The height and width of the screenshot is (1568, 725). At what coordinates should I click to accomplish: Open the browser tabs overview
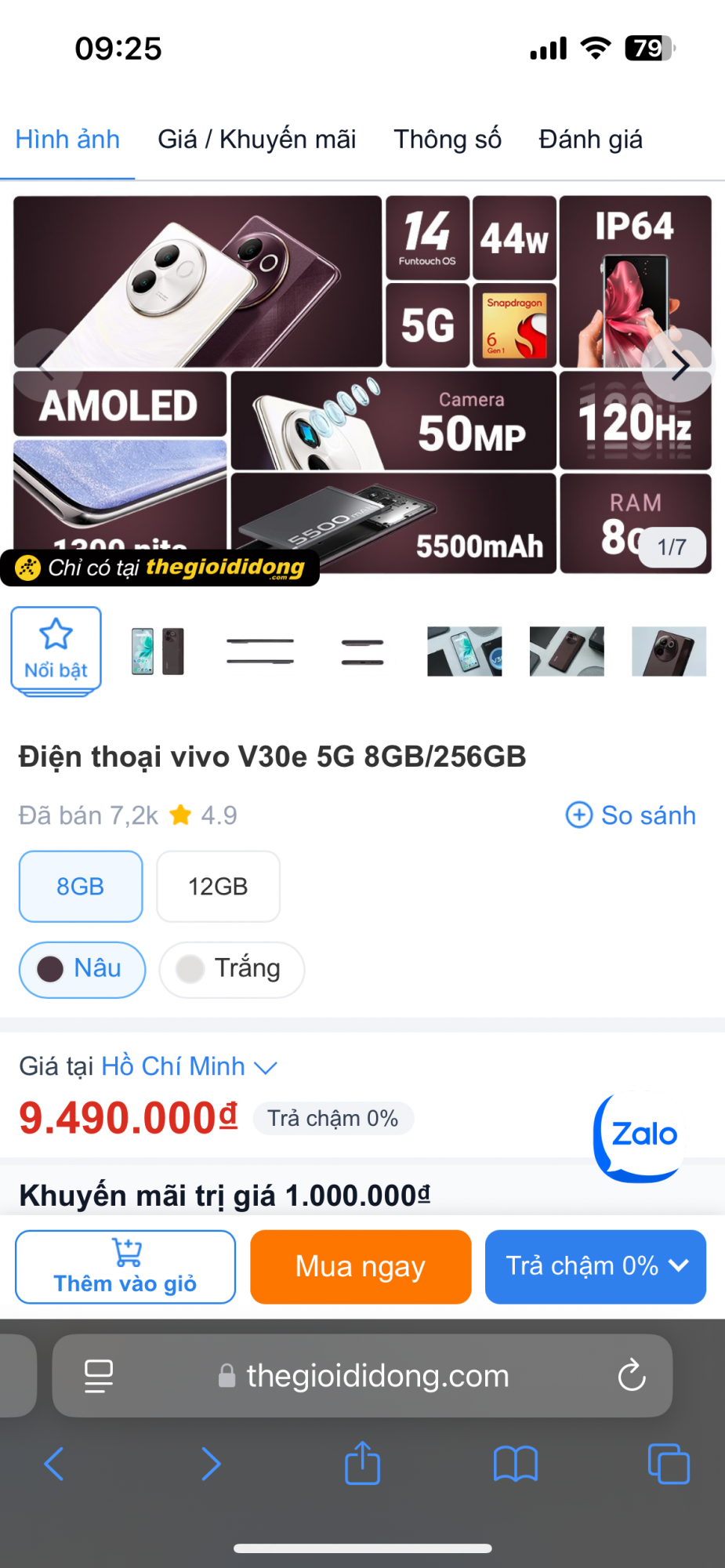point(668,1464)
